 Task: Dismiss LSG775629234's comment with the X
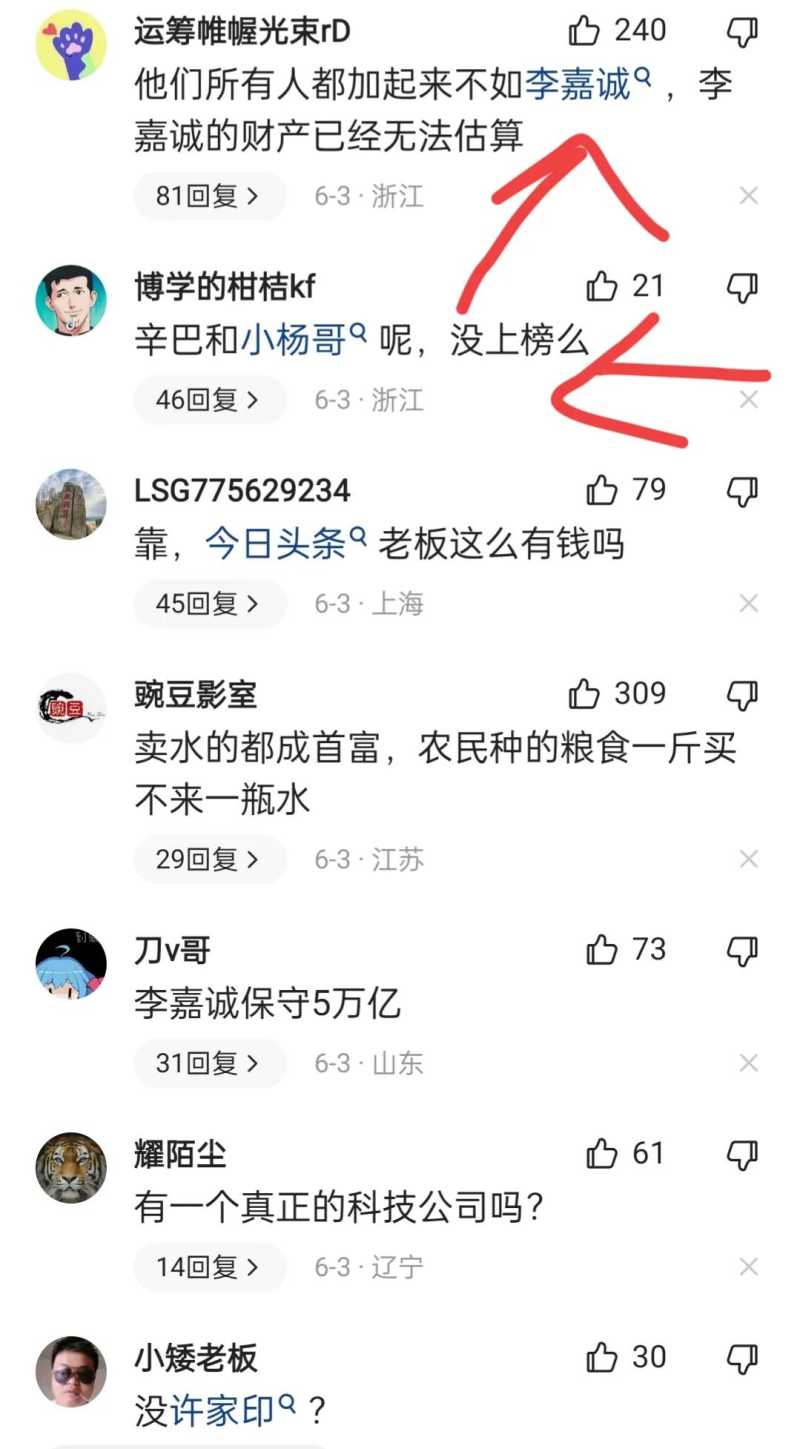748,604
